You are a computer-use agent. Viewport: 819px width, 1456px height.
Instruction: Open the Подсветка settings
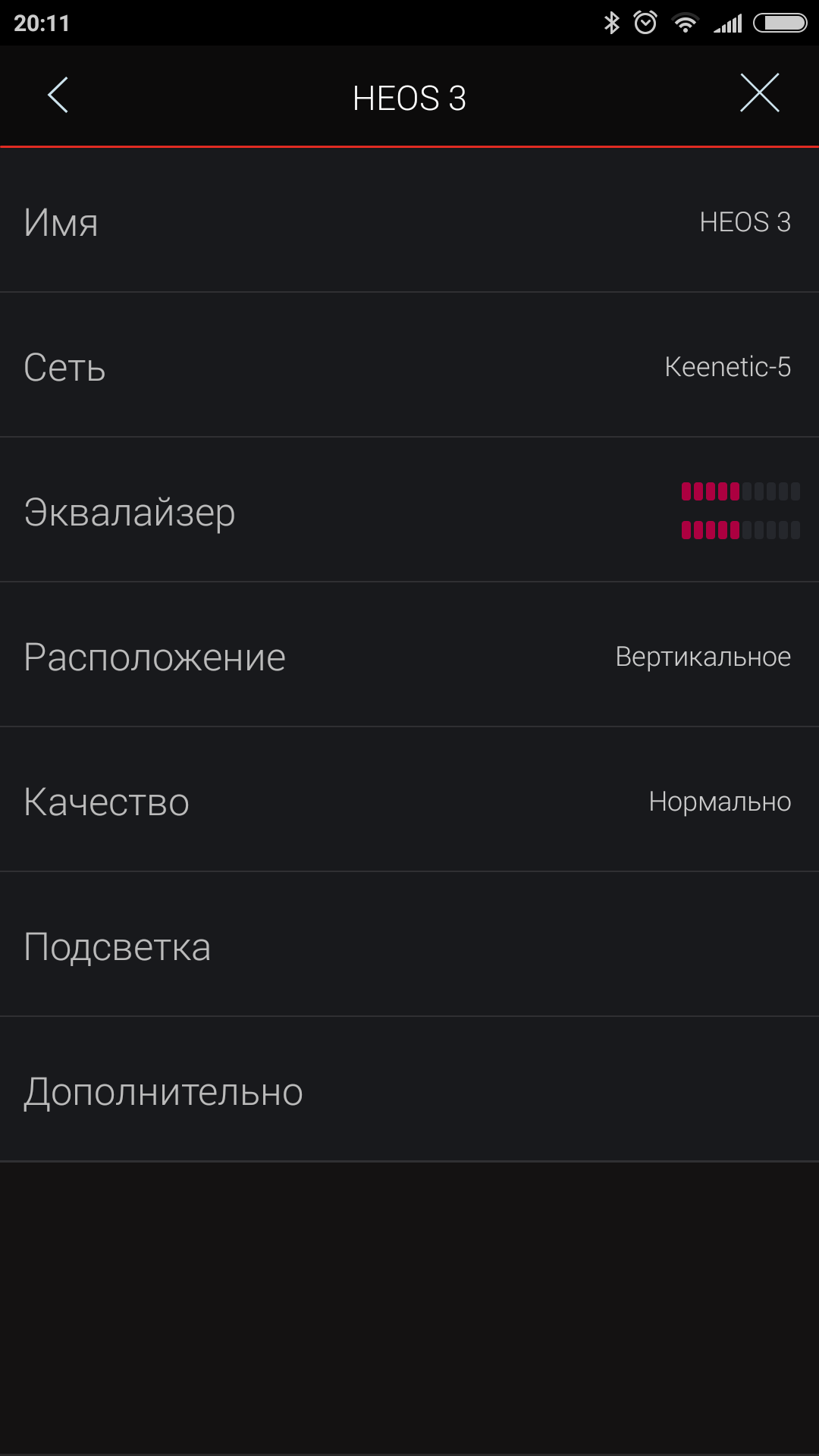pos(409,946)
